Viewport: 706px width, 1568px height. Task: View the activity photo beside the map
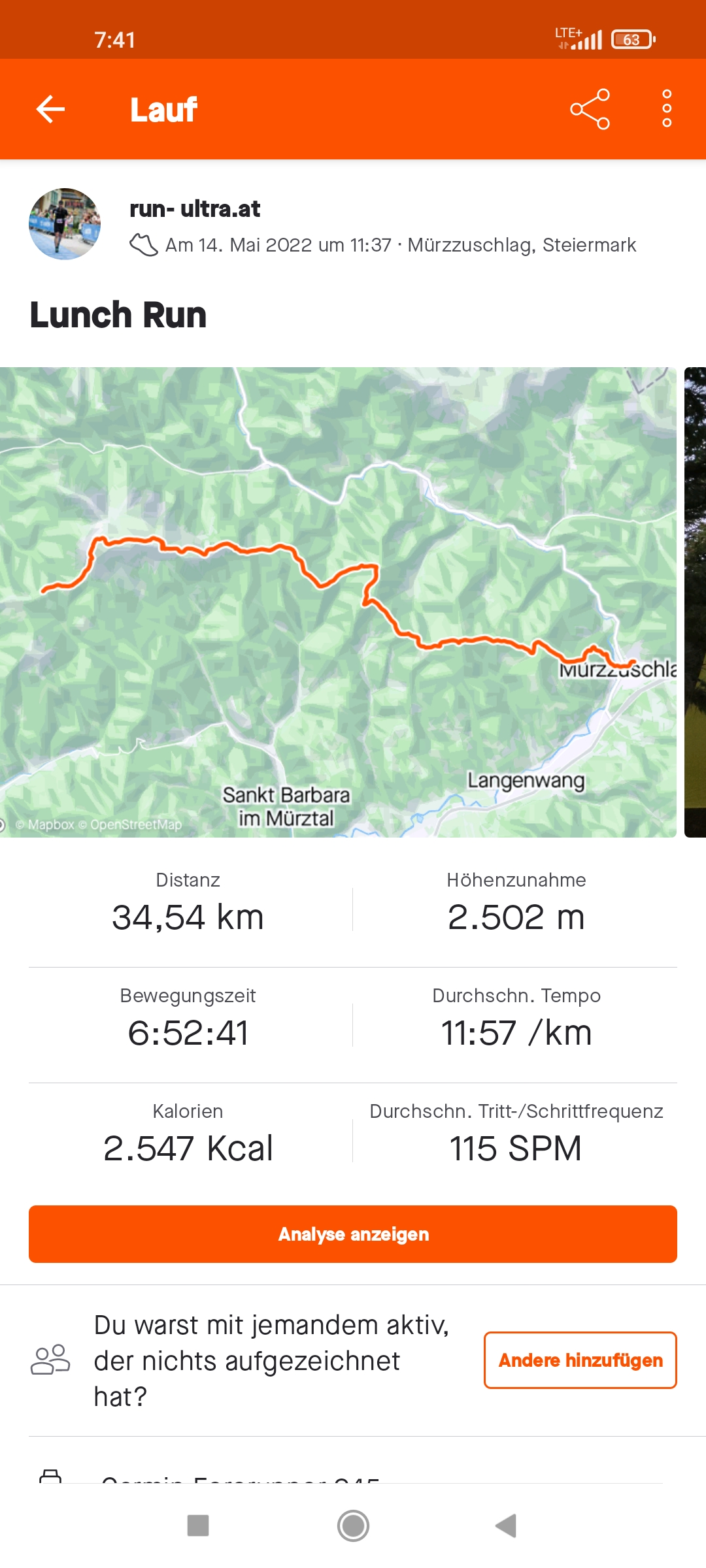pyautogui.click(x=695, y=601)
